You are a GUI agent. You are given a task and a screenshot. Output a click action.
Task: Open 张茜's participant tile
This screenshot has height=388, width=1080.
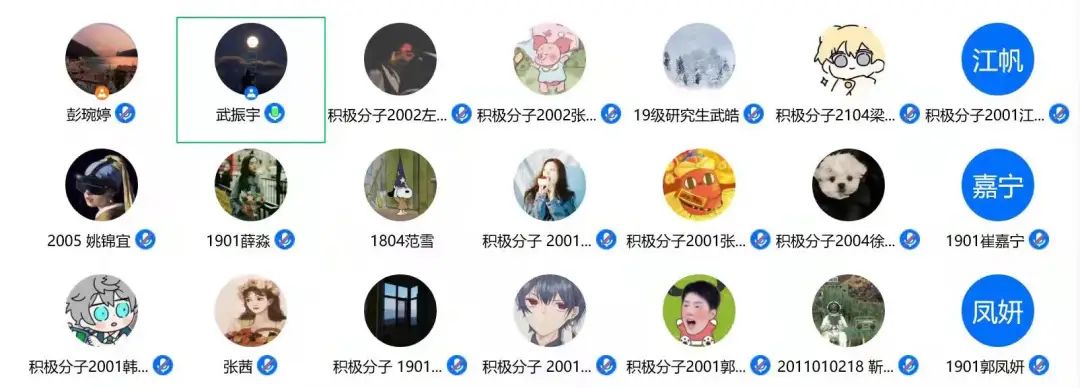(x=251, y=326)
